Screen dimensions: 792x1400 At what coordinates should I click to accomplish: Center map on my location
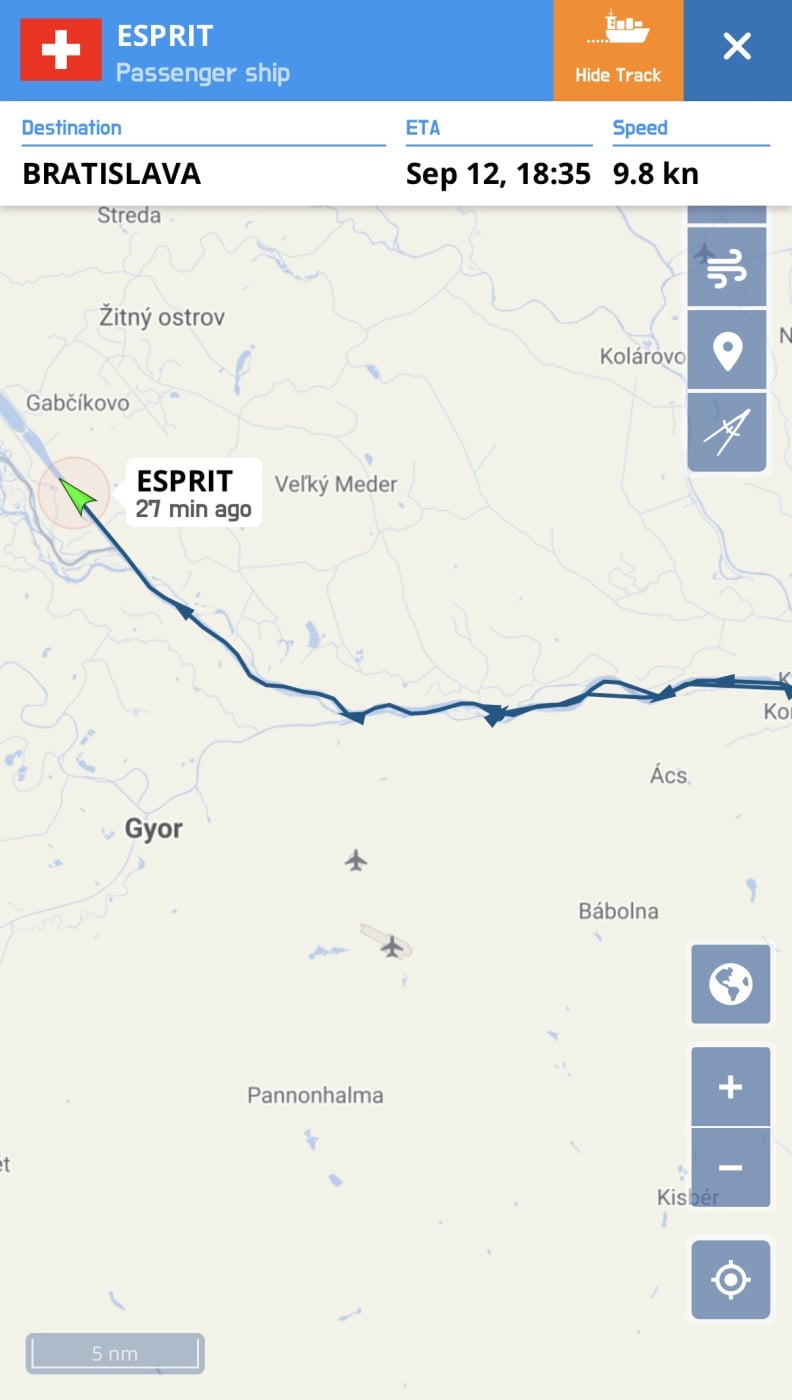(731, 1280)
